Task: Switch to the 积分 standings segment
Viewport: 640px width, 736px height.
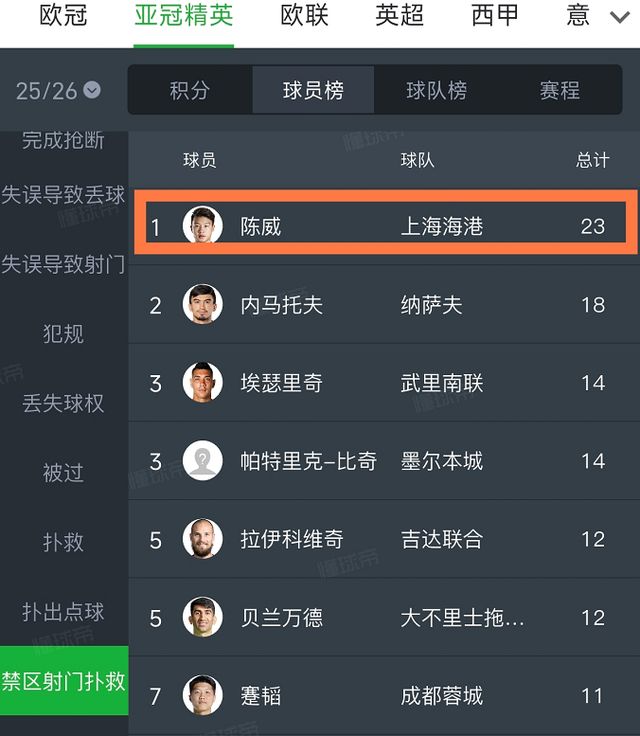Action: point(189,91)
